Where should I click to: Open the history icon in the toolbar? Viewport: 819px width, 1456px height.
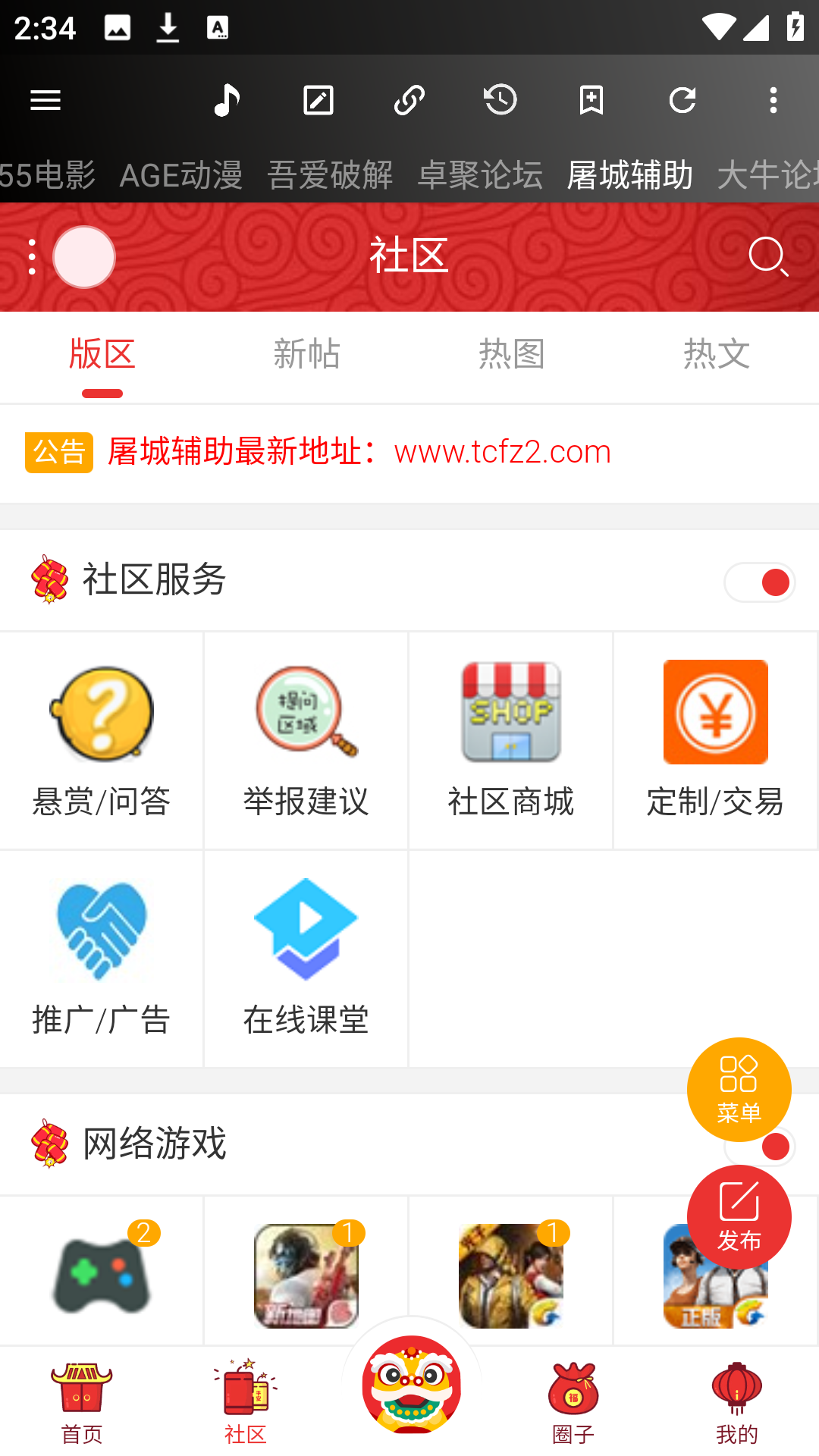click(x=500, y=99)
